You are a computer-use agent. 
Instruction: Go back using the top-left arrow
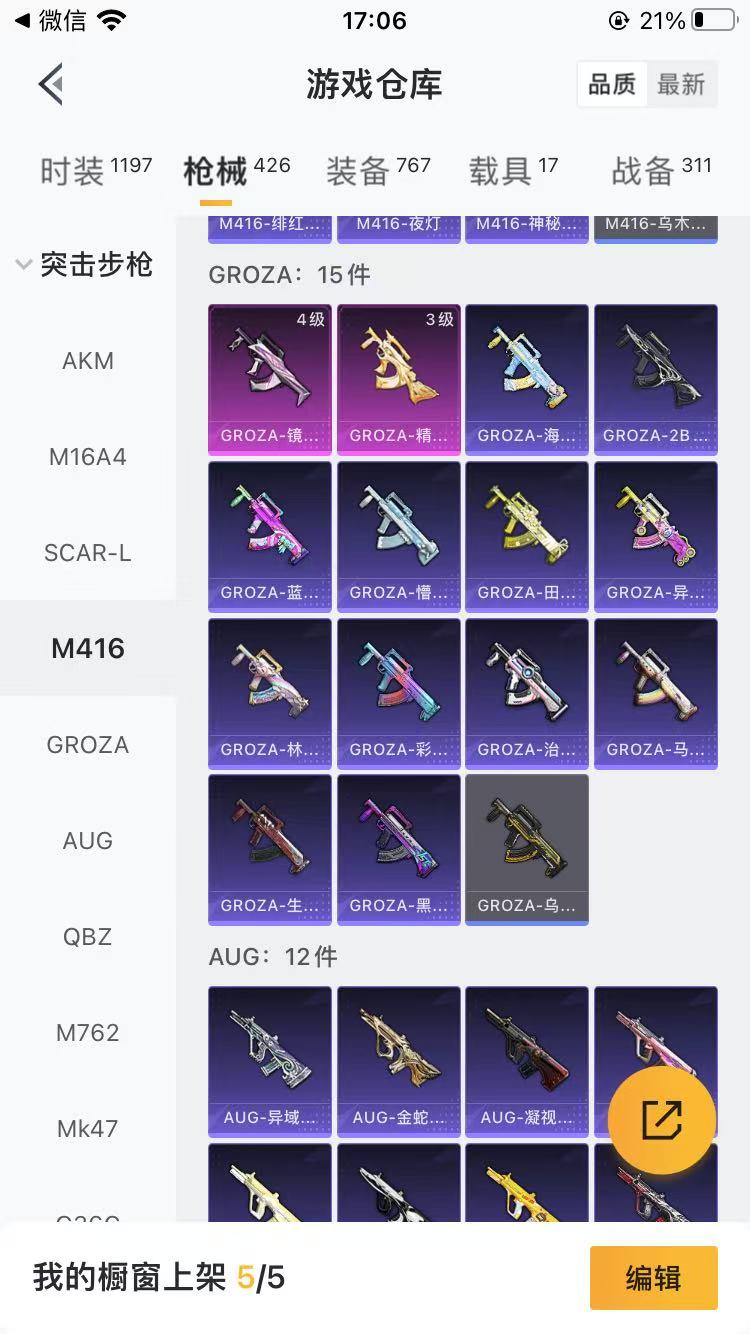click(x=52, y=85)
